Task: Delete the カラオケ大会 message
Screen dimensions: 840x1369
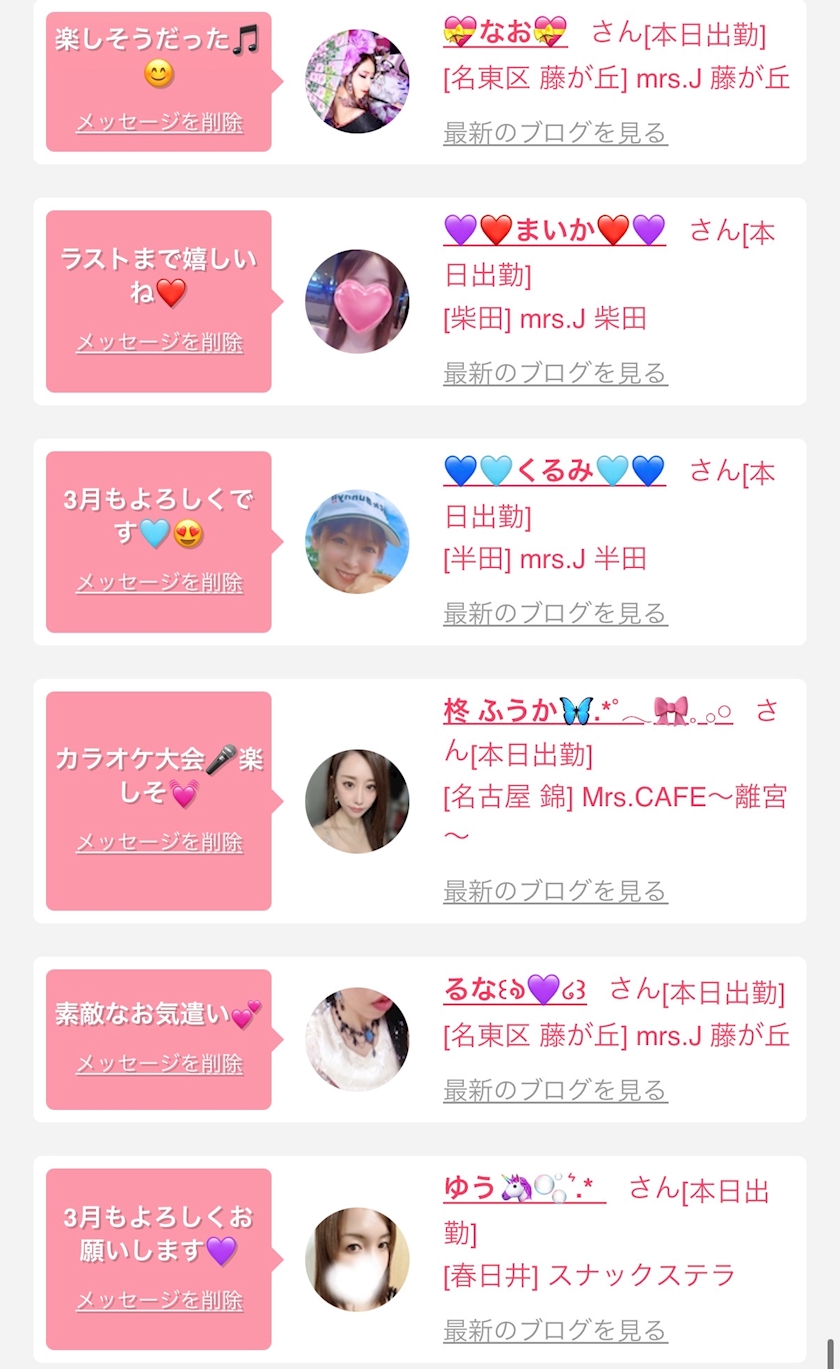Action: coord(159,842)
